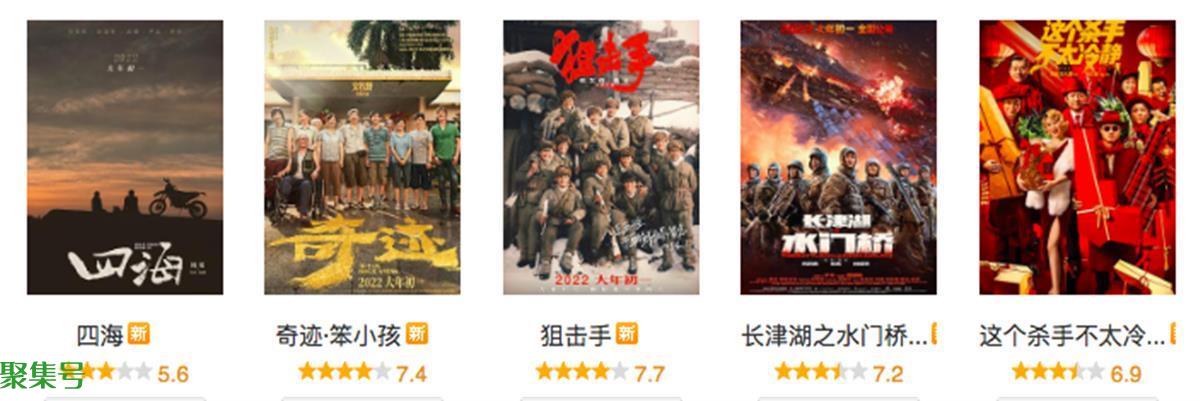
Task: View the 狙击手 poster tile
Action: click(x=600, y=157)
